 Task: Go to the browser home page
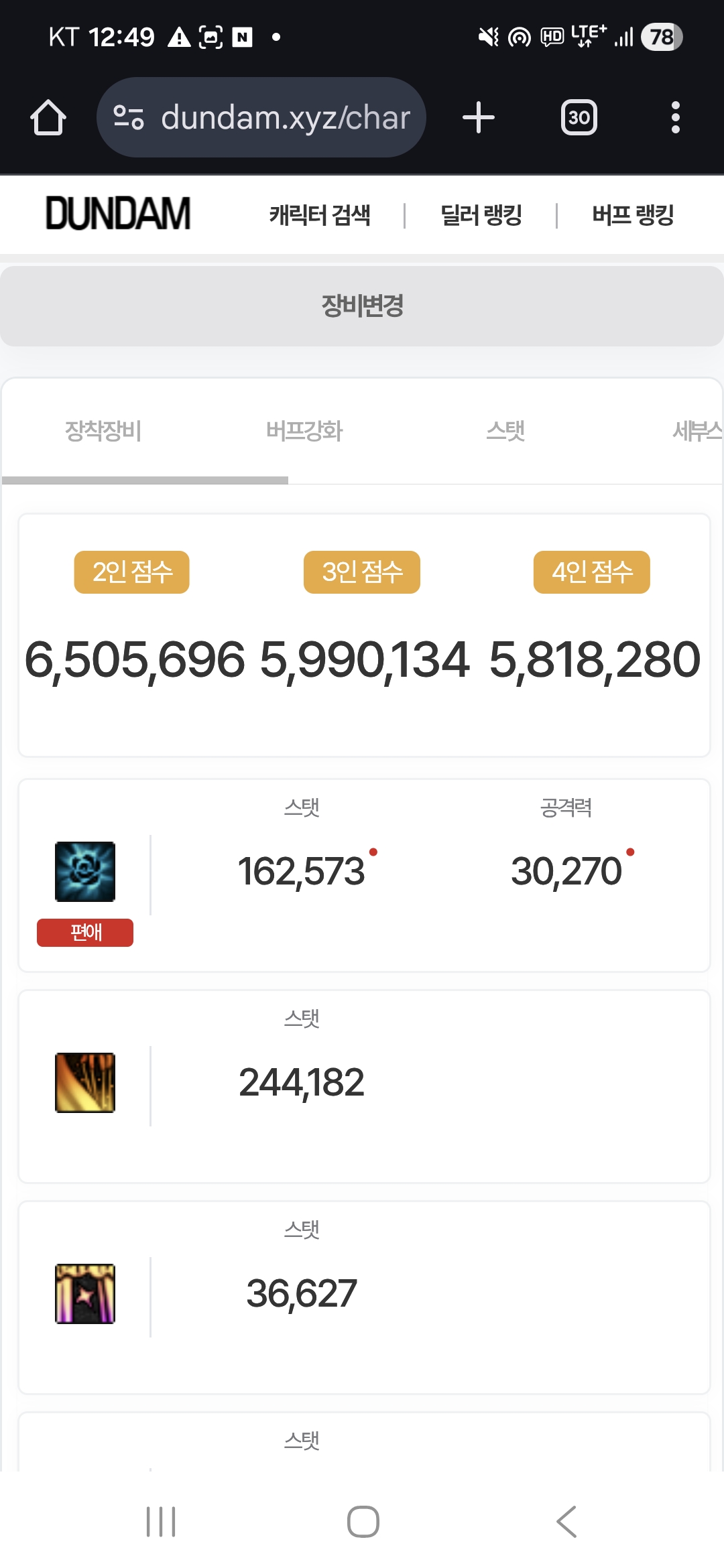pos(48,118)
